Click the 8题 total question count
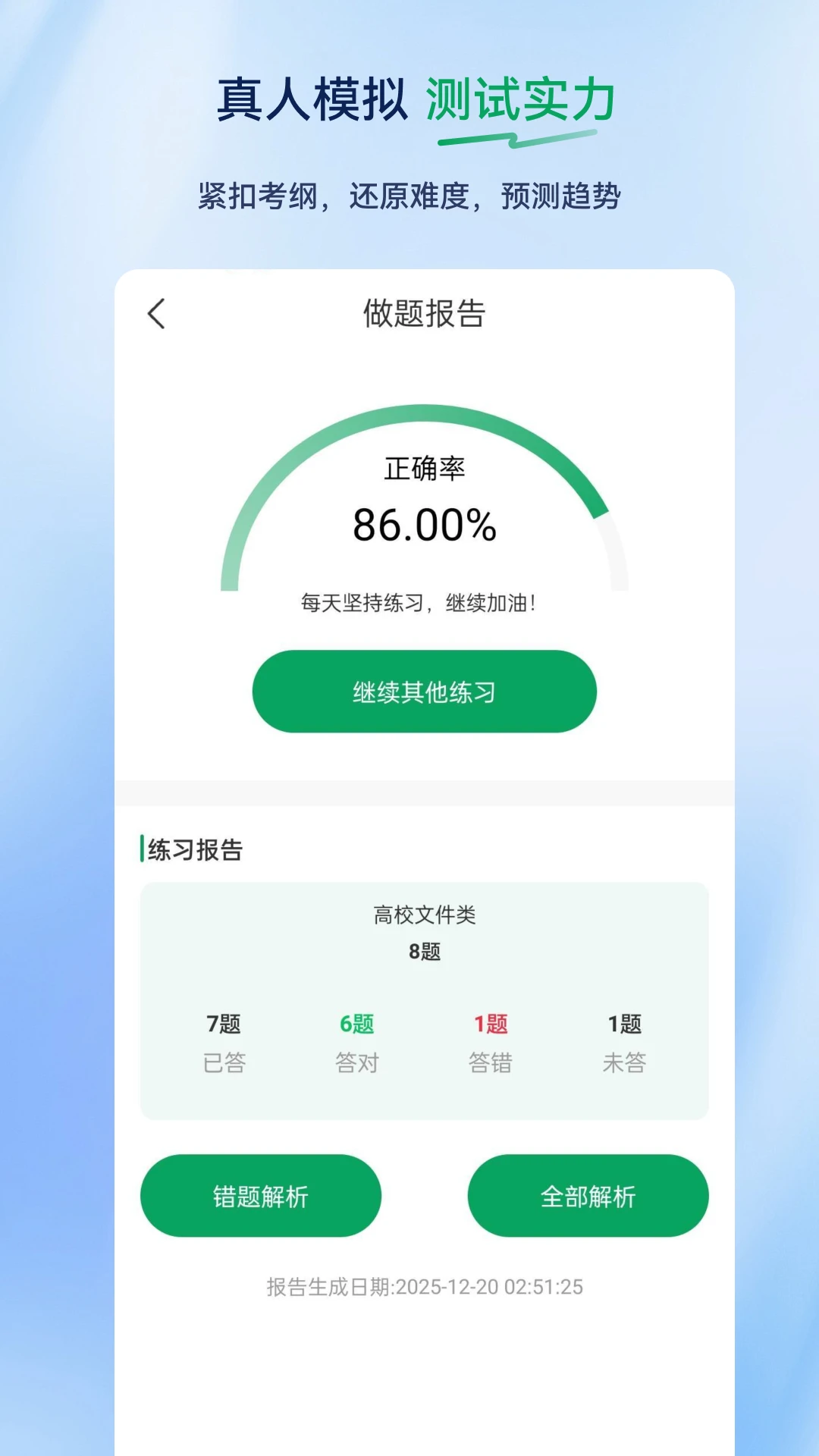819x1456 pixels. 423,952
